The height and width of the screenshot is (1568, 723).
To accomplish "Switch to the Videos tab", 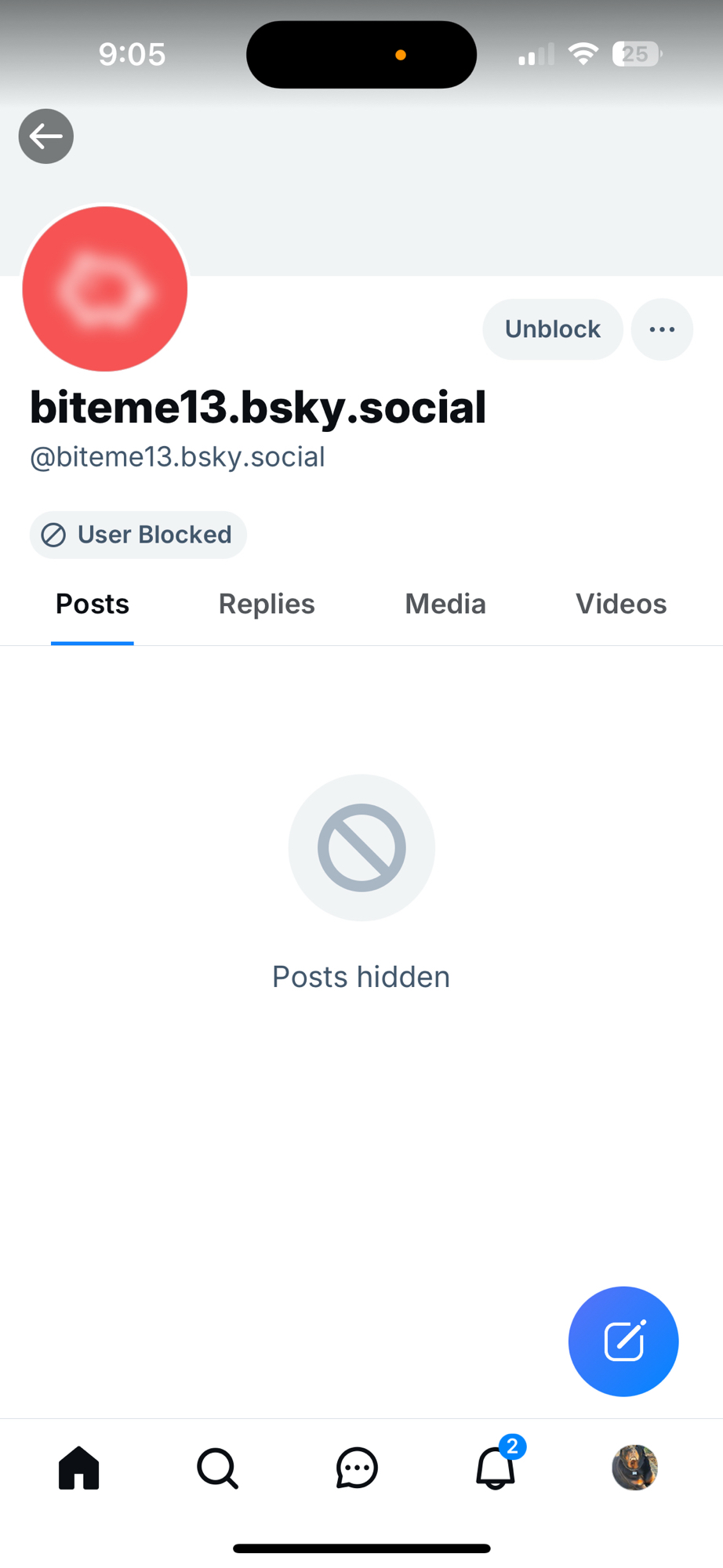I will (x=621, y=604).
